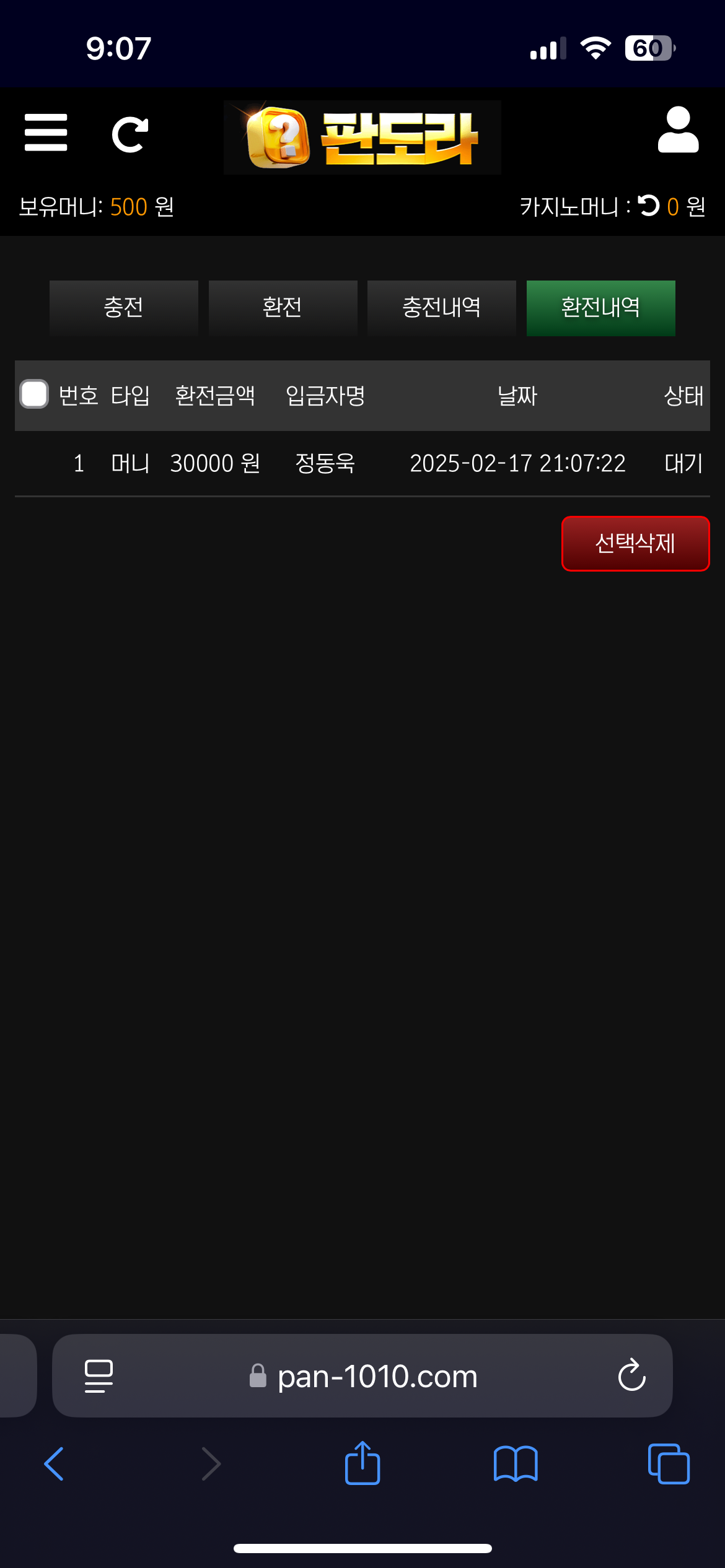Open Safari page settings menu

99,1376
